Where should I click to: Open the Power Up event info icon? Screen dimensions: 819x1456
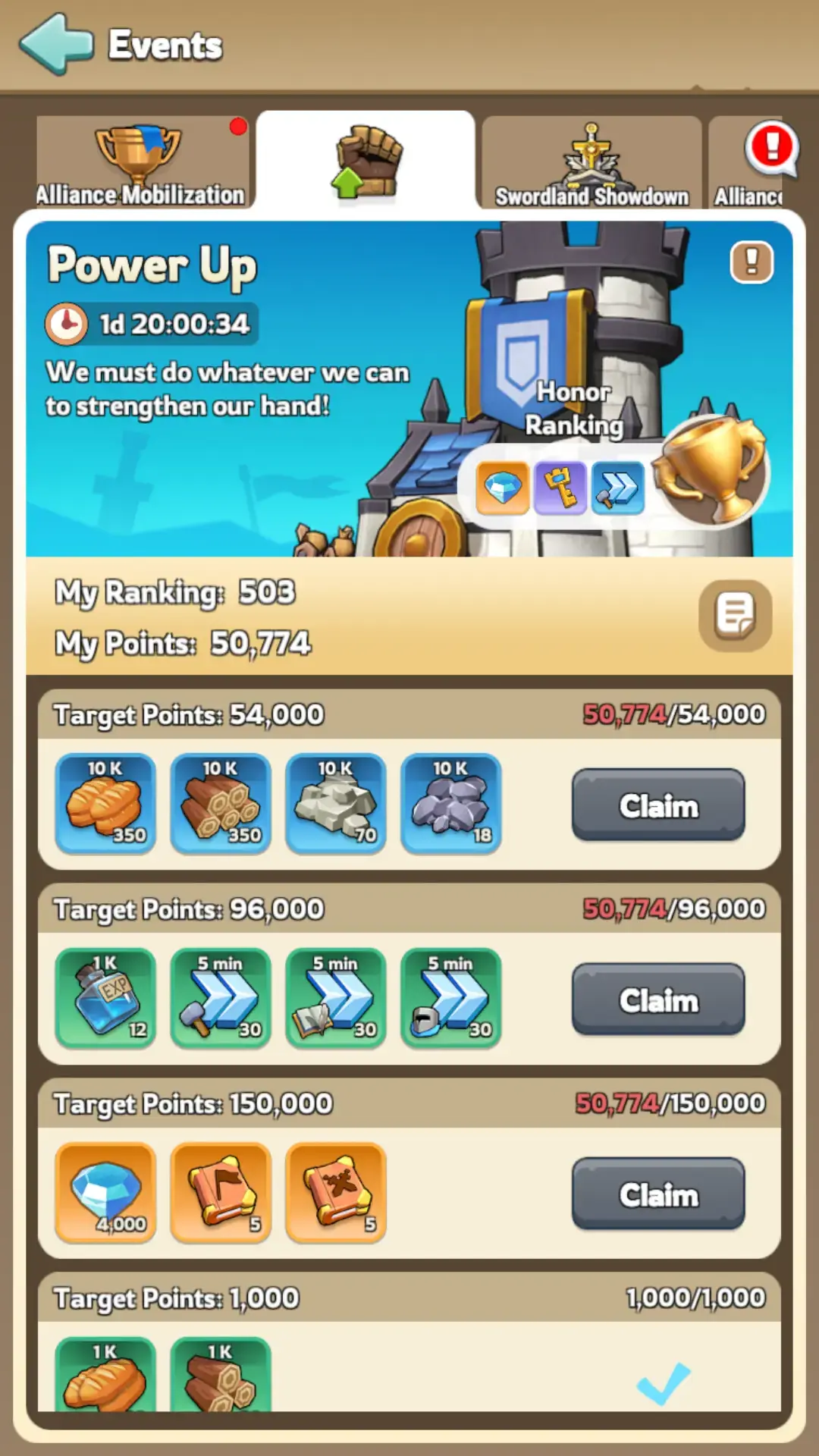[x=752, y=262]
